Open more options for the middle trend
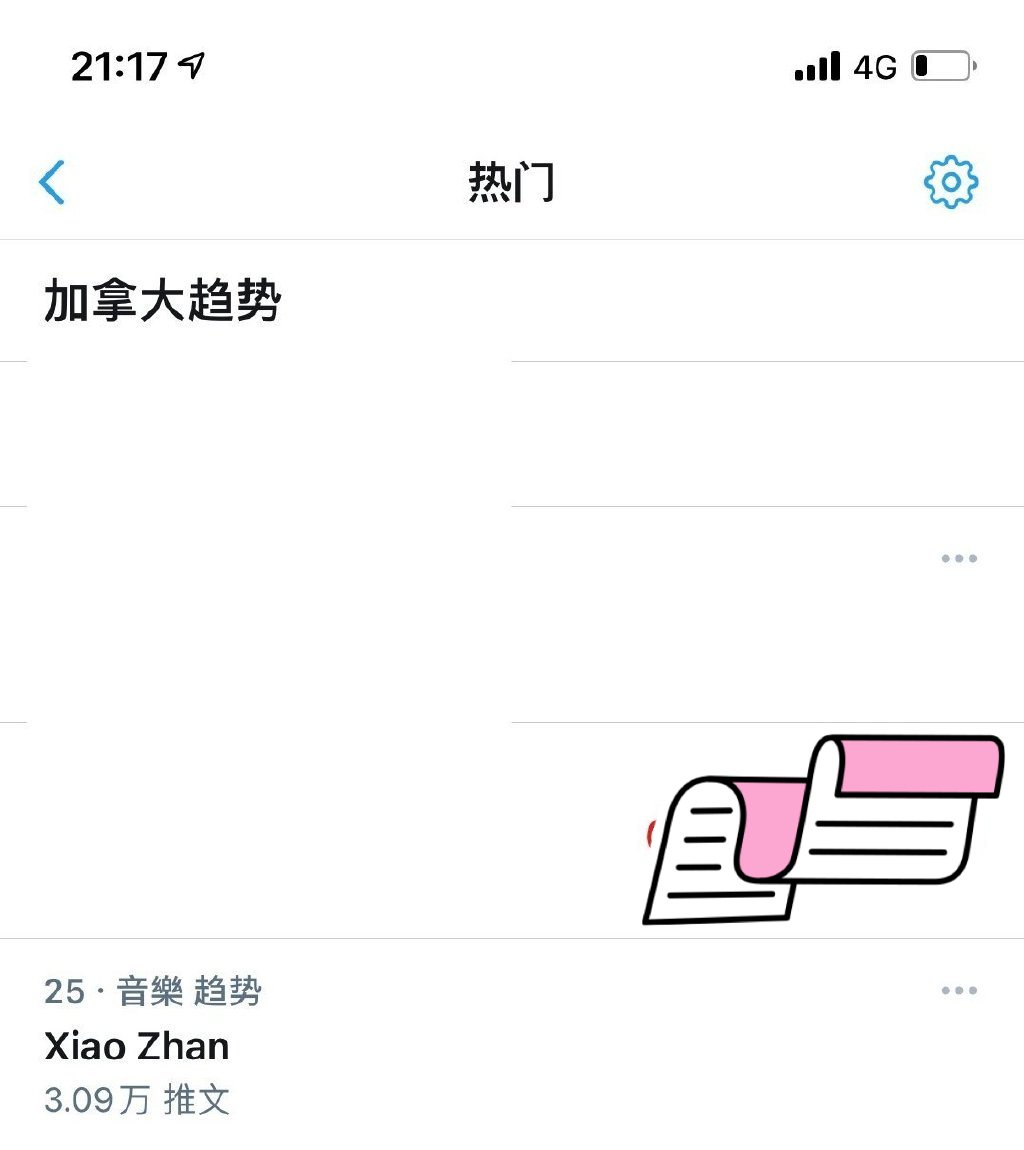Viewport: 1024px width, 1150px height. pyautogui.click(x=957, y=558)
